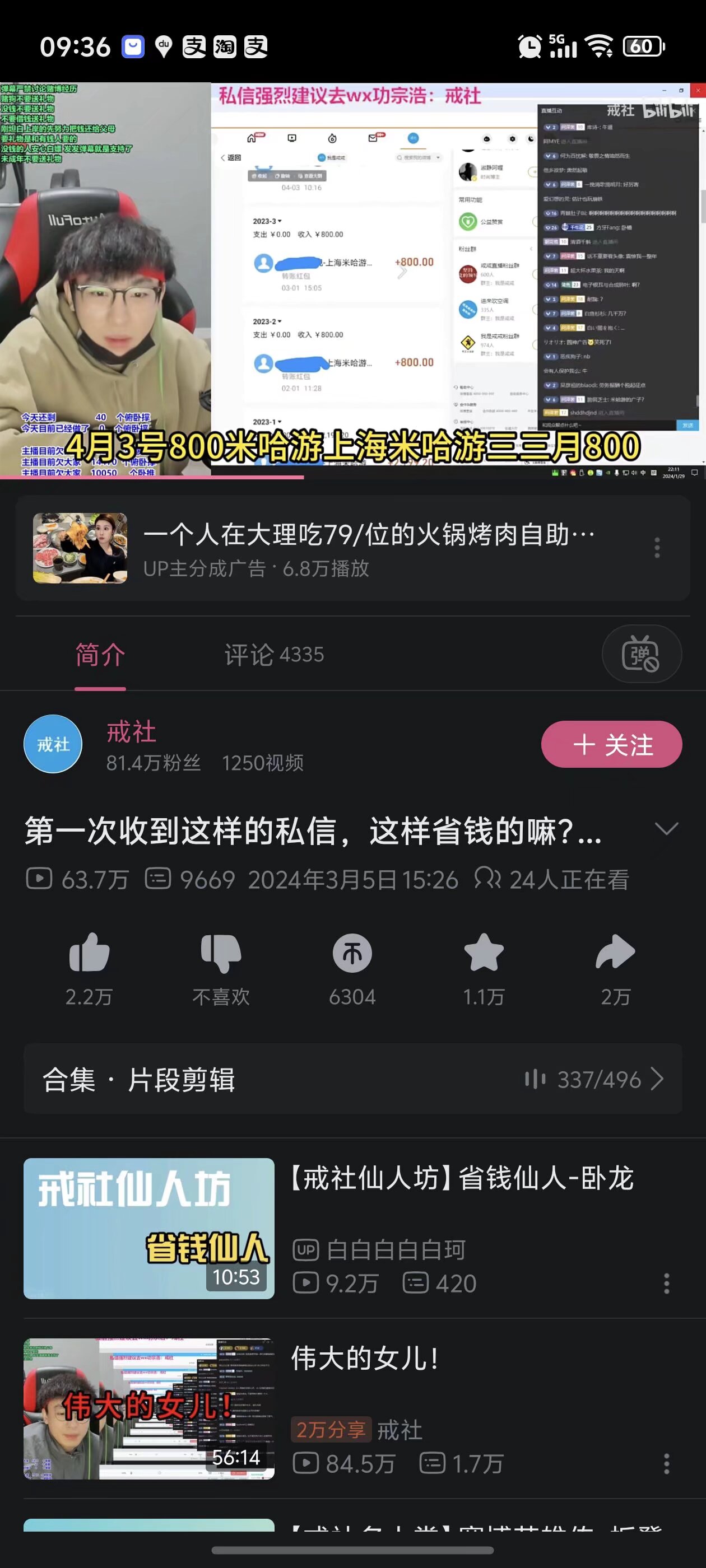Image resolution: width=706 pixels, height=1568 pixels.
Task: Open overflow menu for 省钱仙人-卧龙 video
Action: (666, 1284)
